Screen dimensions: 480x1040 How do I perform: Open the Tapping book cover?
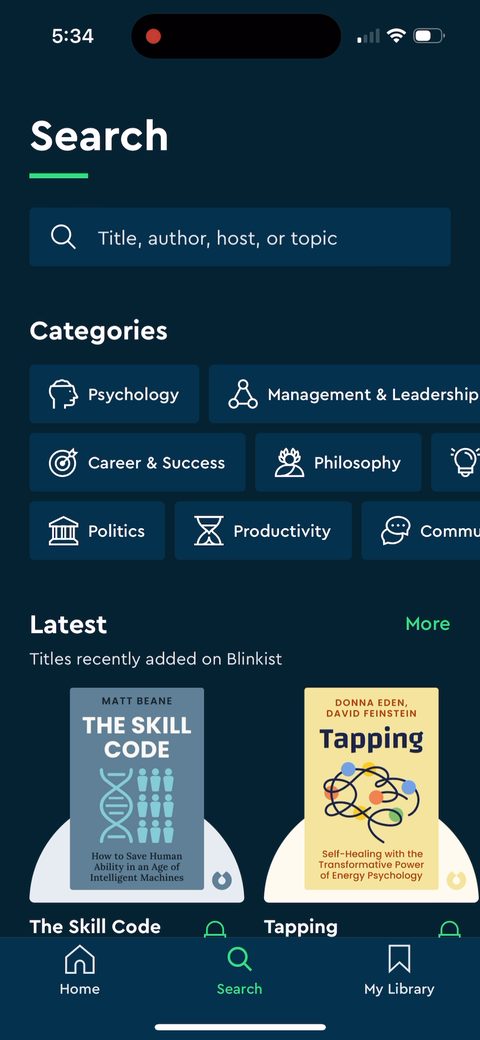point(371,789)
